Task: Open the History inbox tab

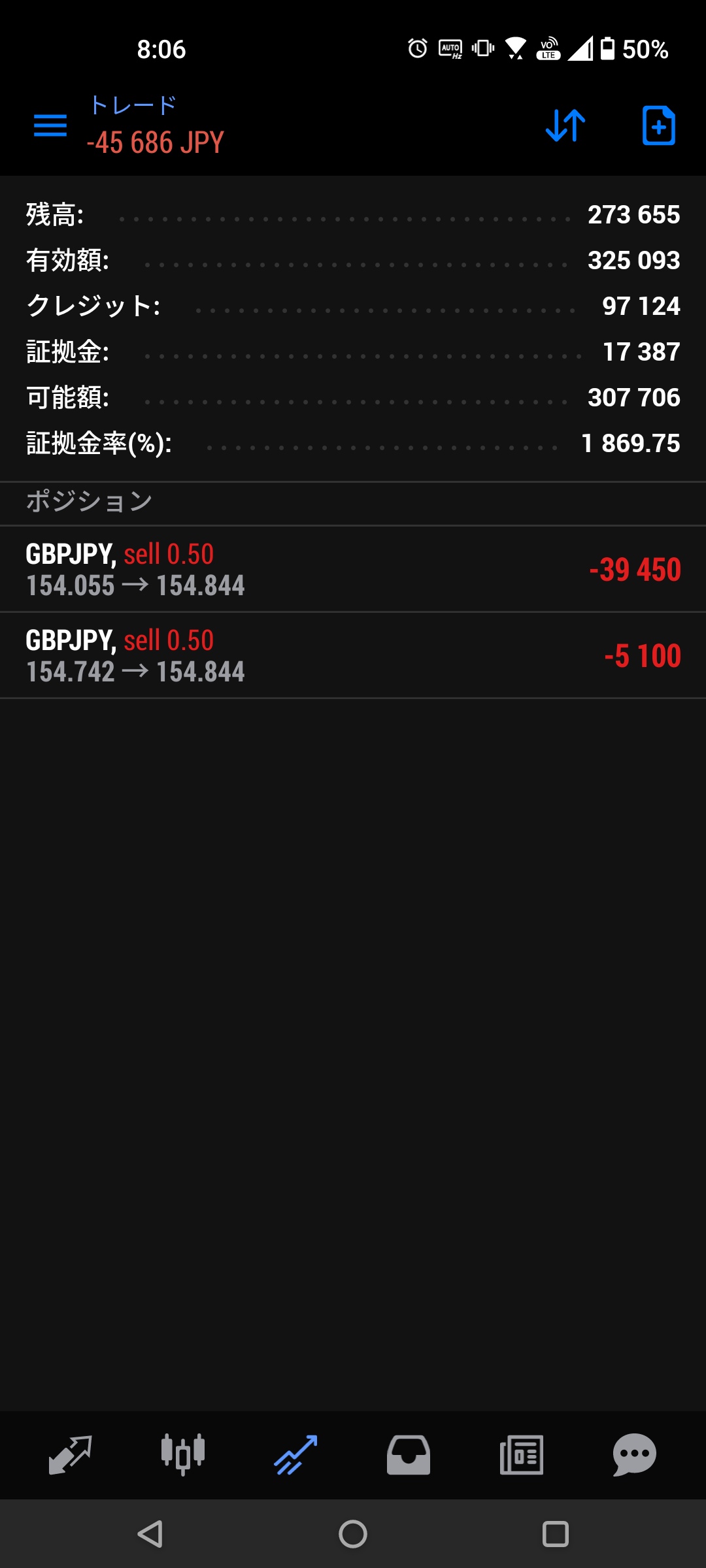Action: 409,1455
